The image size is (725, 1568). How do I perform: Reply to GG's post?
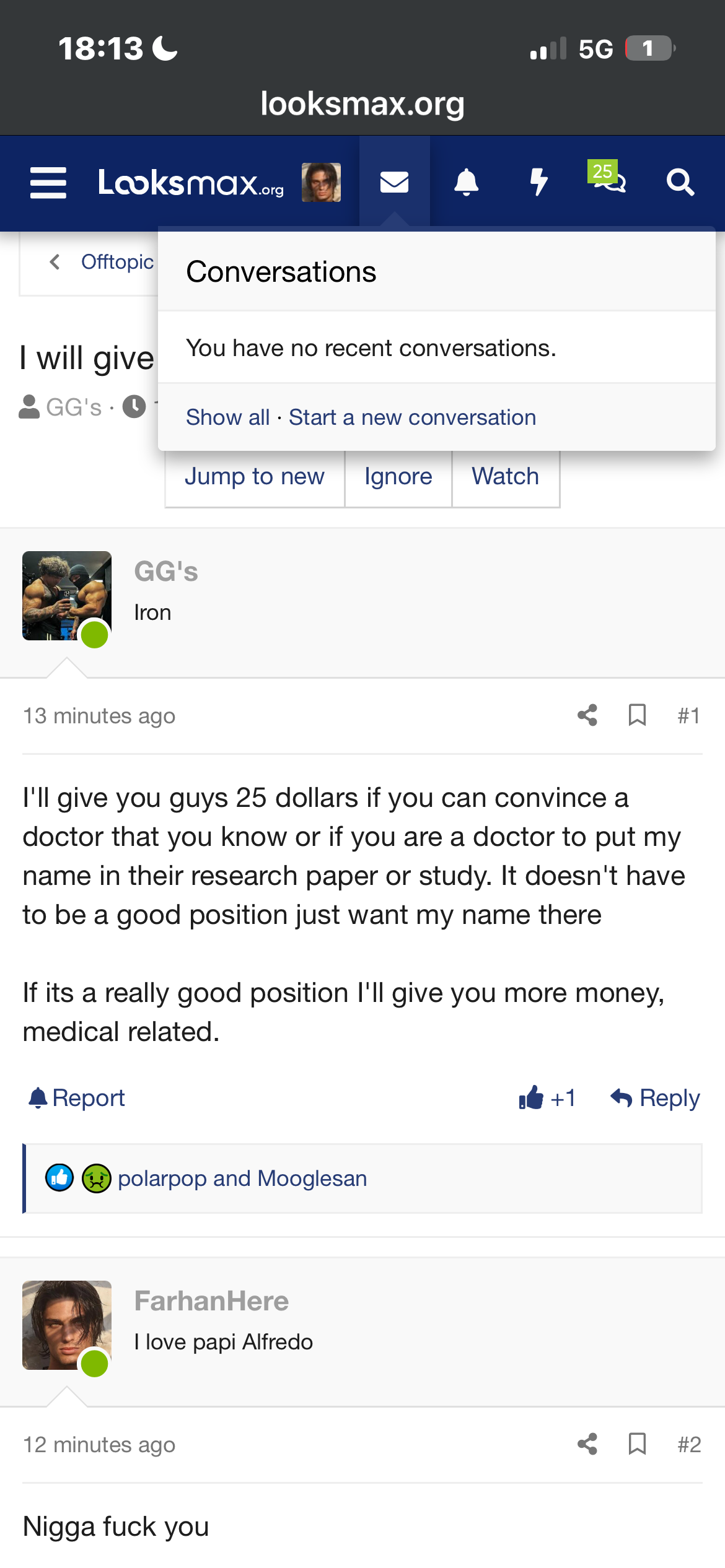click(655, 1098)
